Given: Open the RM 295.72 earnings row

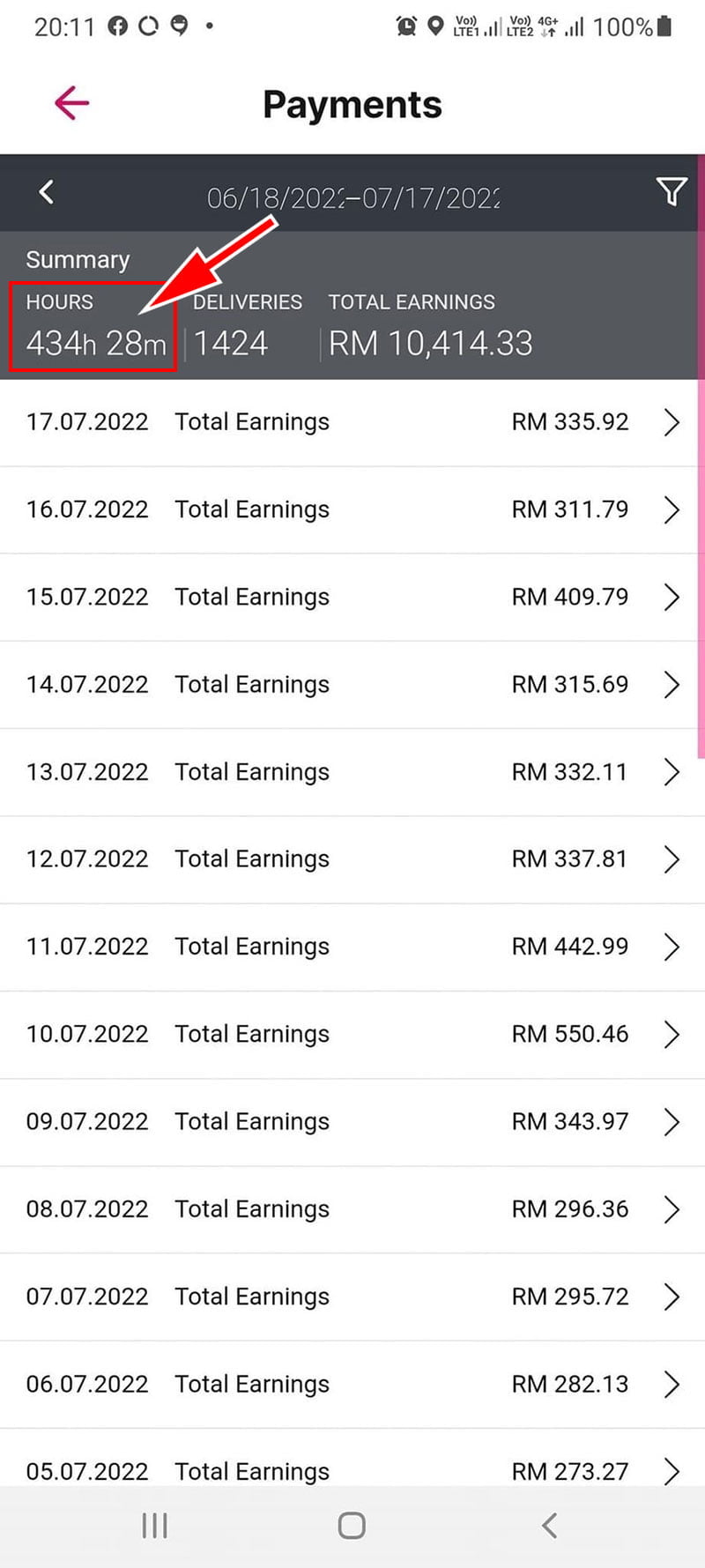Looking at the screenshot, I should 352,1297.
